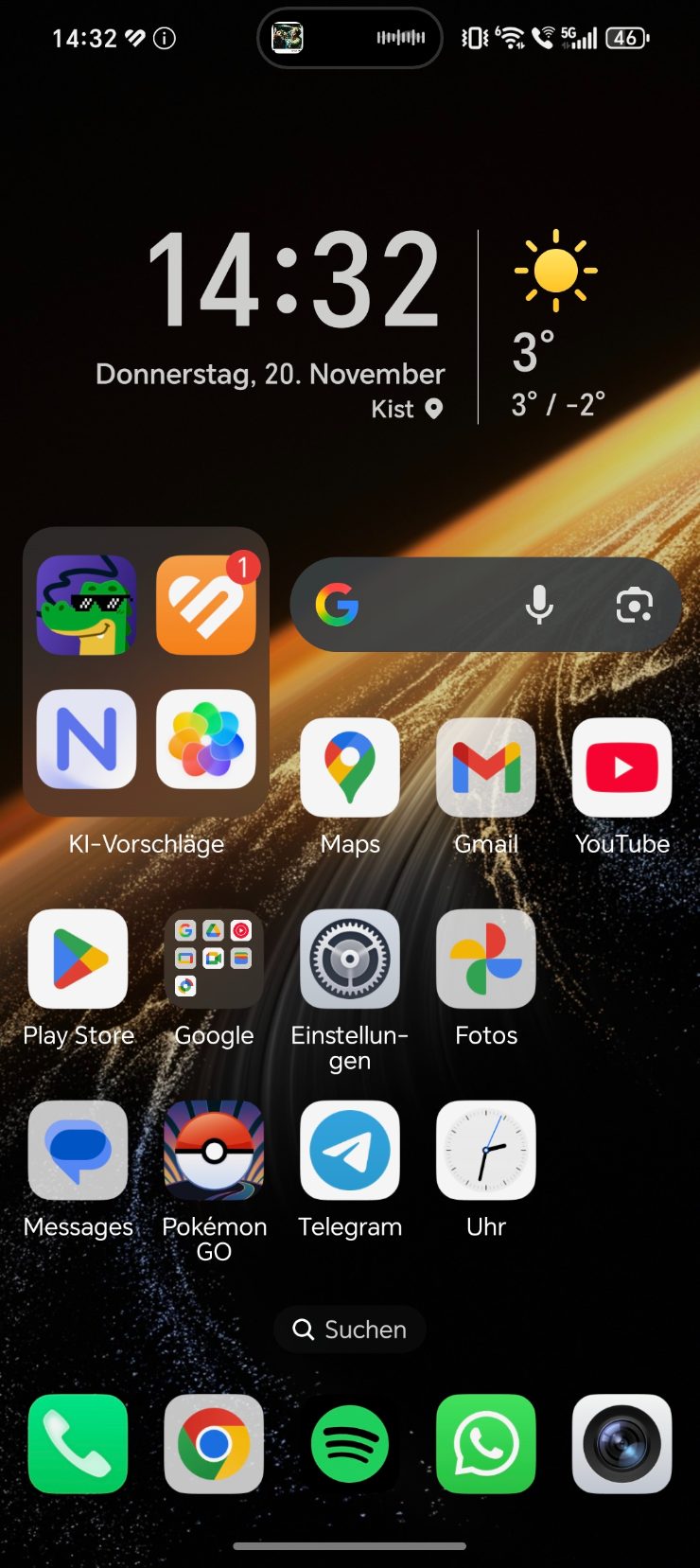The image size is (700, 1568).
Task: Open Spotify from the dock
Action: point(350,1444)
